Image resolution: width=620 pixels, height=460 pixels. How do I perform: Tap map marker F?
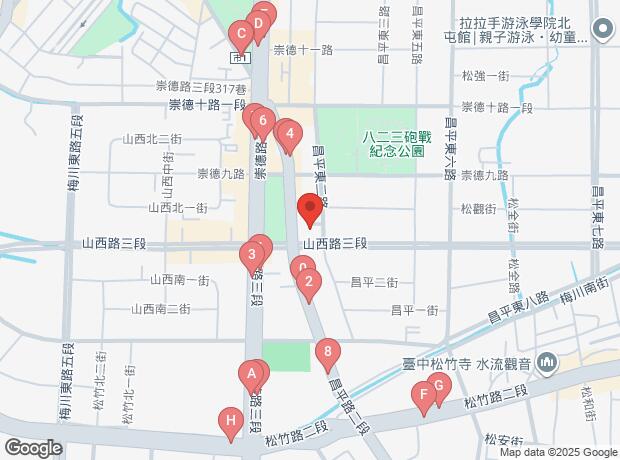tap(424, 398)
